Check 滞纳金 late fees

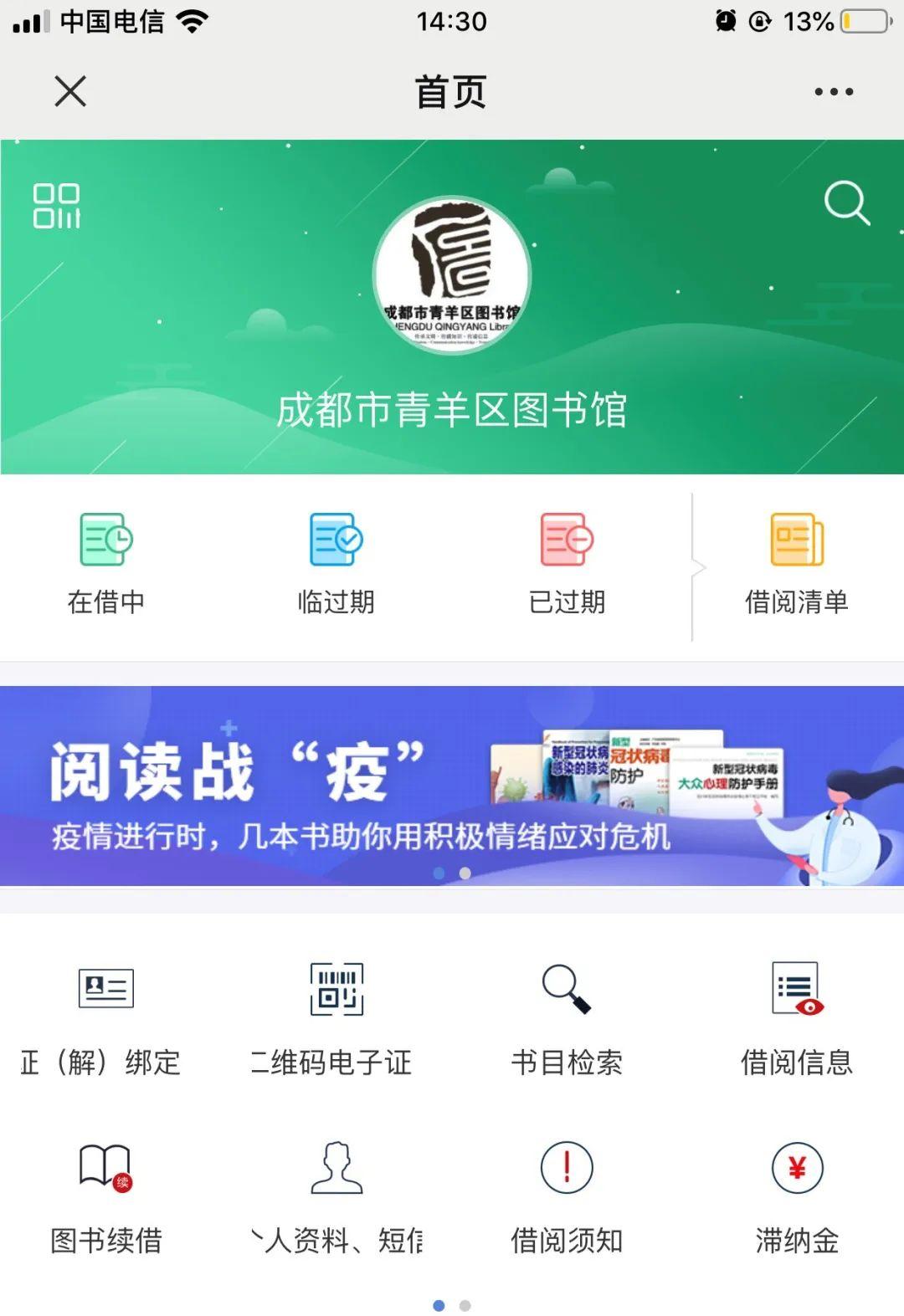(797, 1196)
